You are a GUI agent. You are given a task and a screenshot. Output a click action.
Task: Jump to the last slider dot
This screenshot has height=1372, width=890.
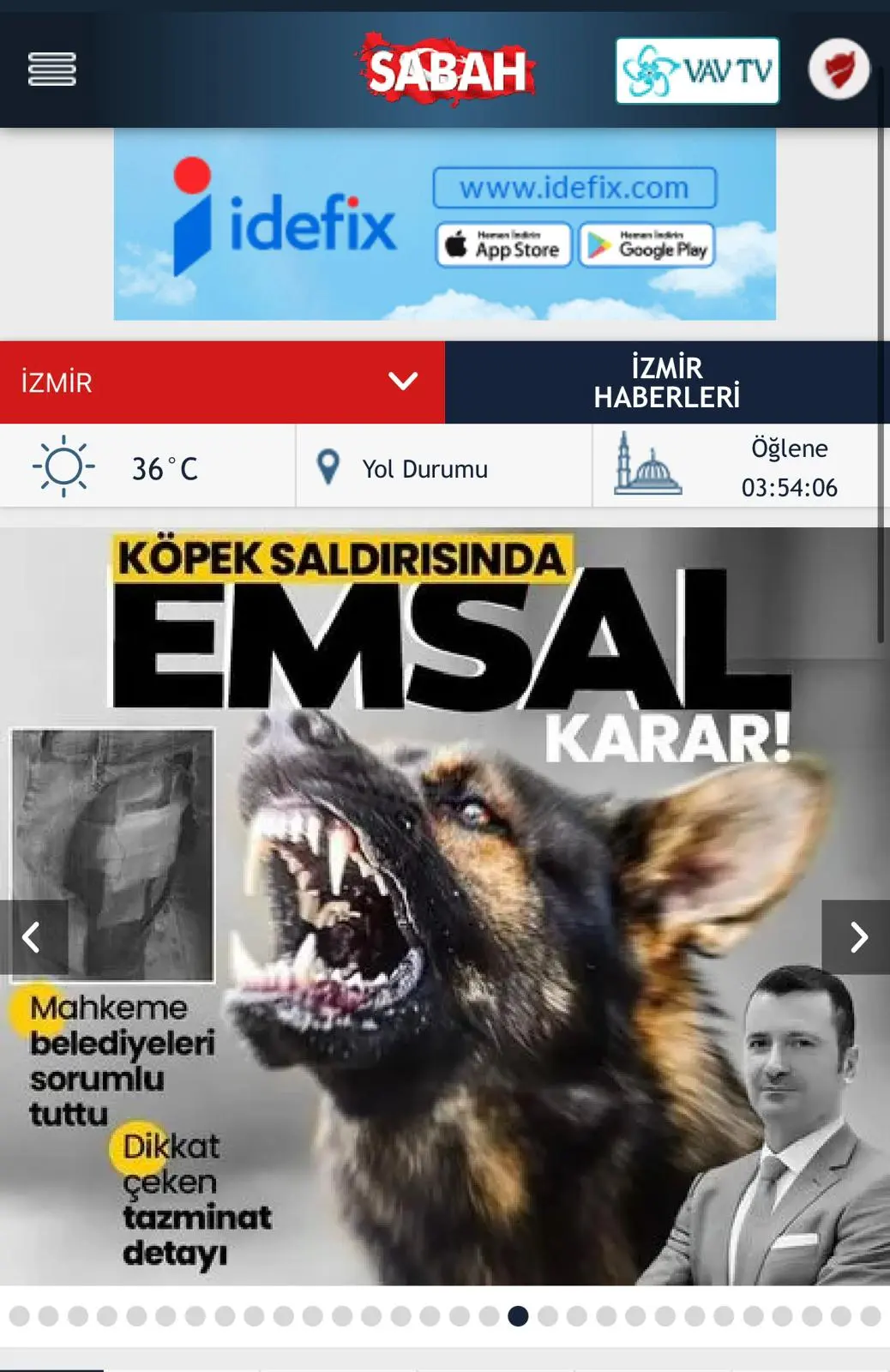870,1316
